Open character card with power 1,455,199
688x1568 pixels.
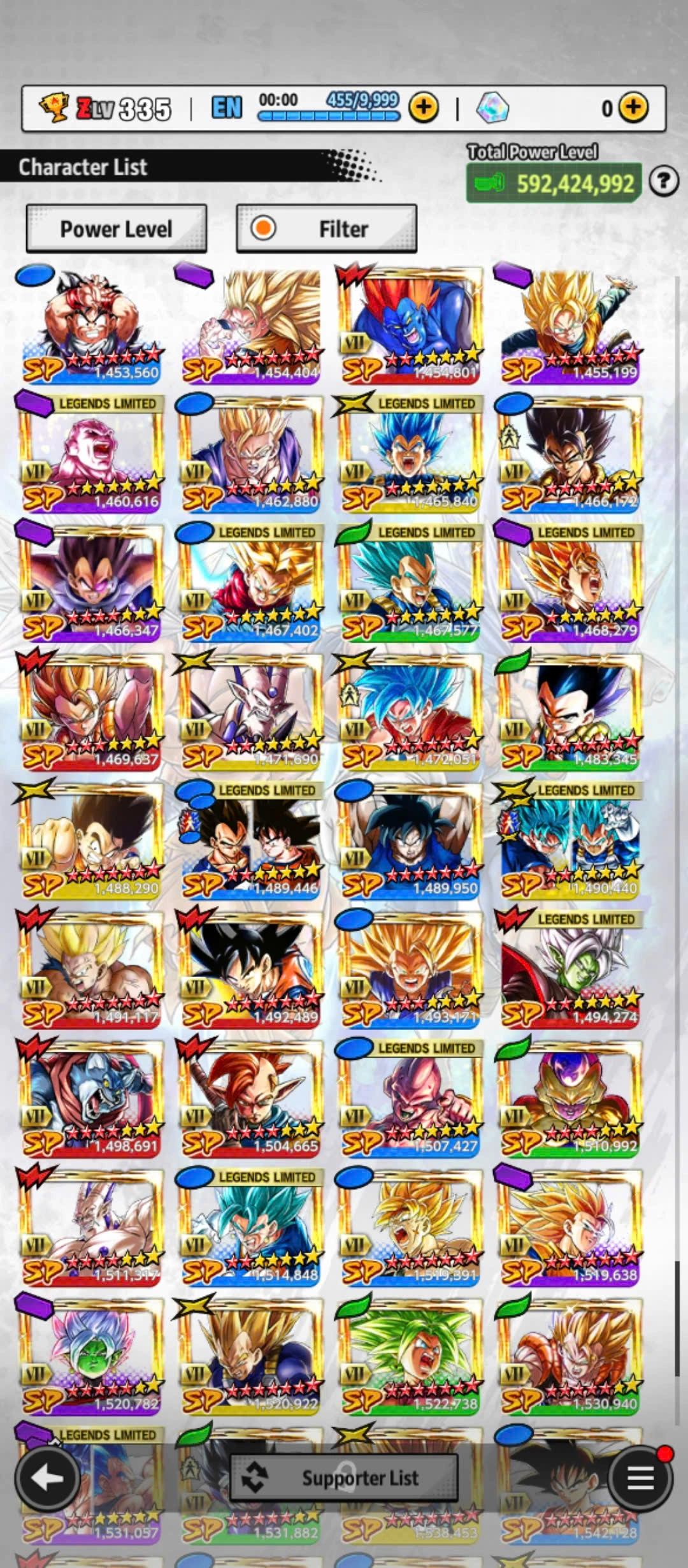pos(570,325)
